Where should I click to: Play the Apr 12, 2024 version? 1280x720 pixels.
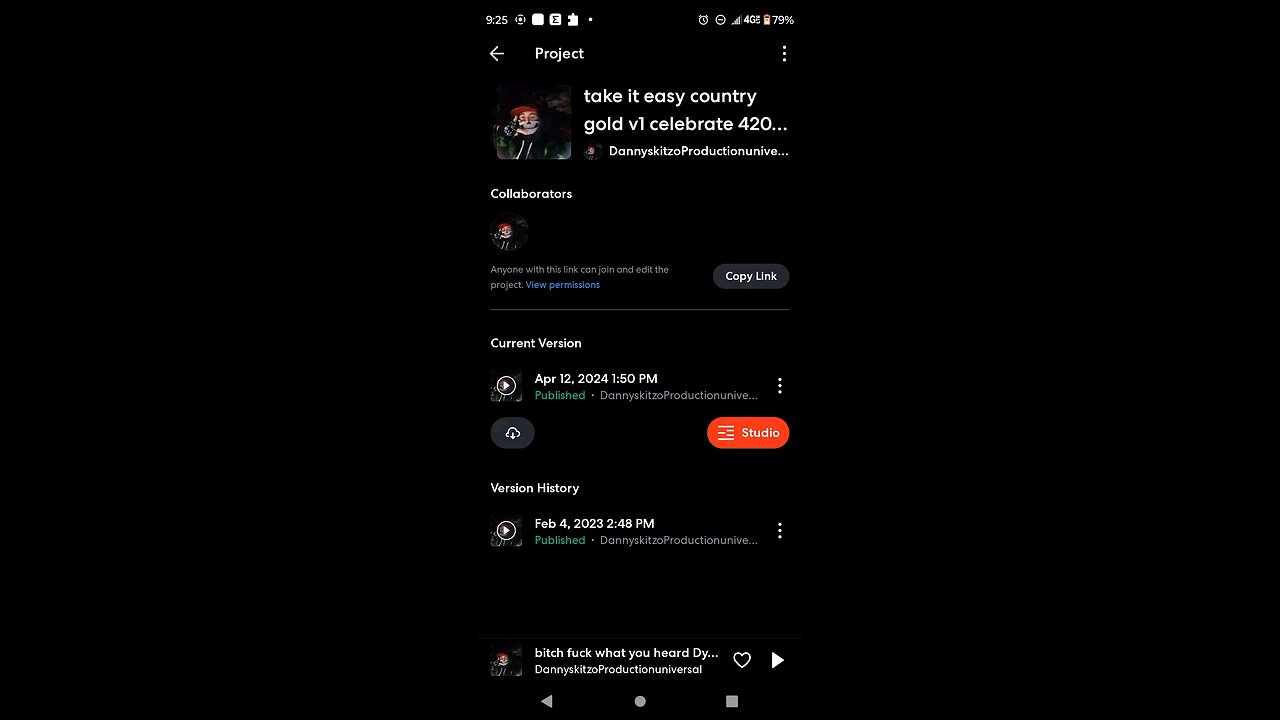[506, 385]
